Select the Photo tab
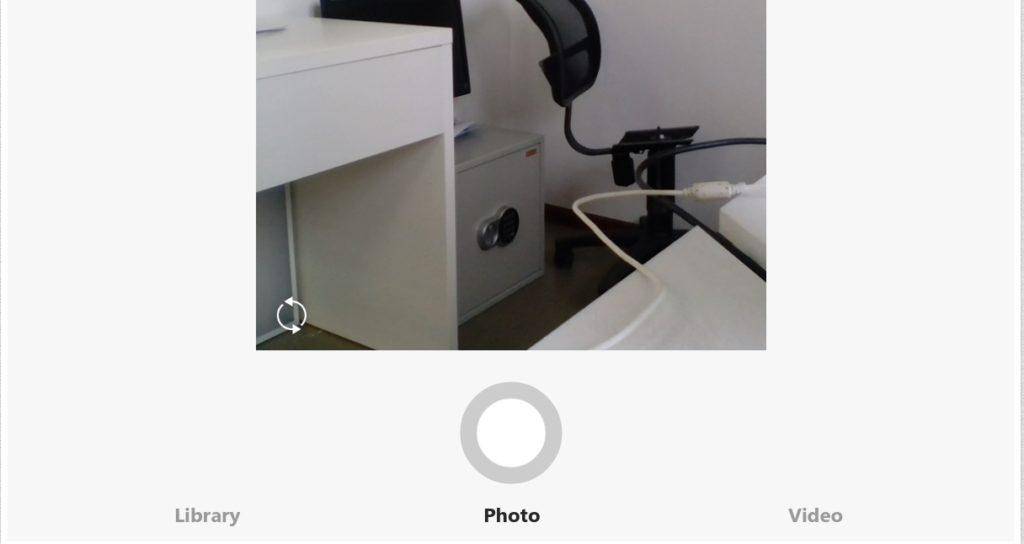 pos(511,516)
